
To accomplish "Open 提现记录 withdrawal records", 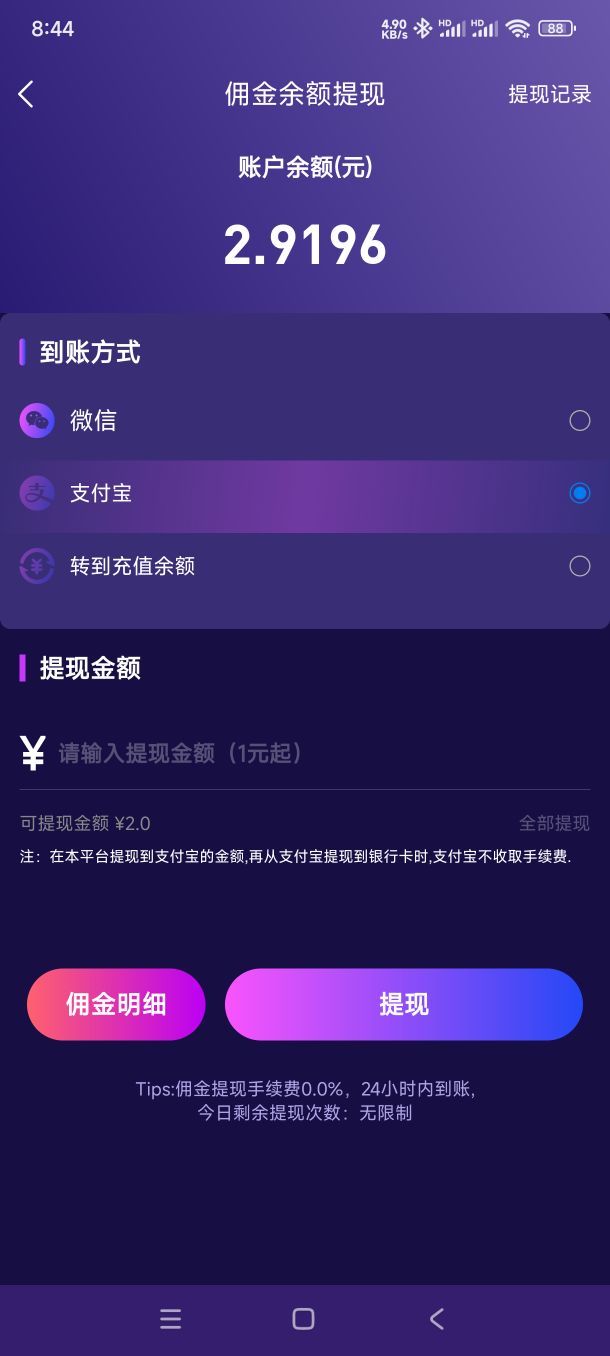I will pyautogui.click(x=550, y=94).
